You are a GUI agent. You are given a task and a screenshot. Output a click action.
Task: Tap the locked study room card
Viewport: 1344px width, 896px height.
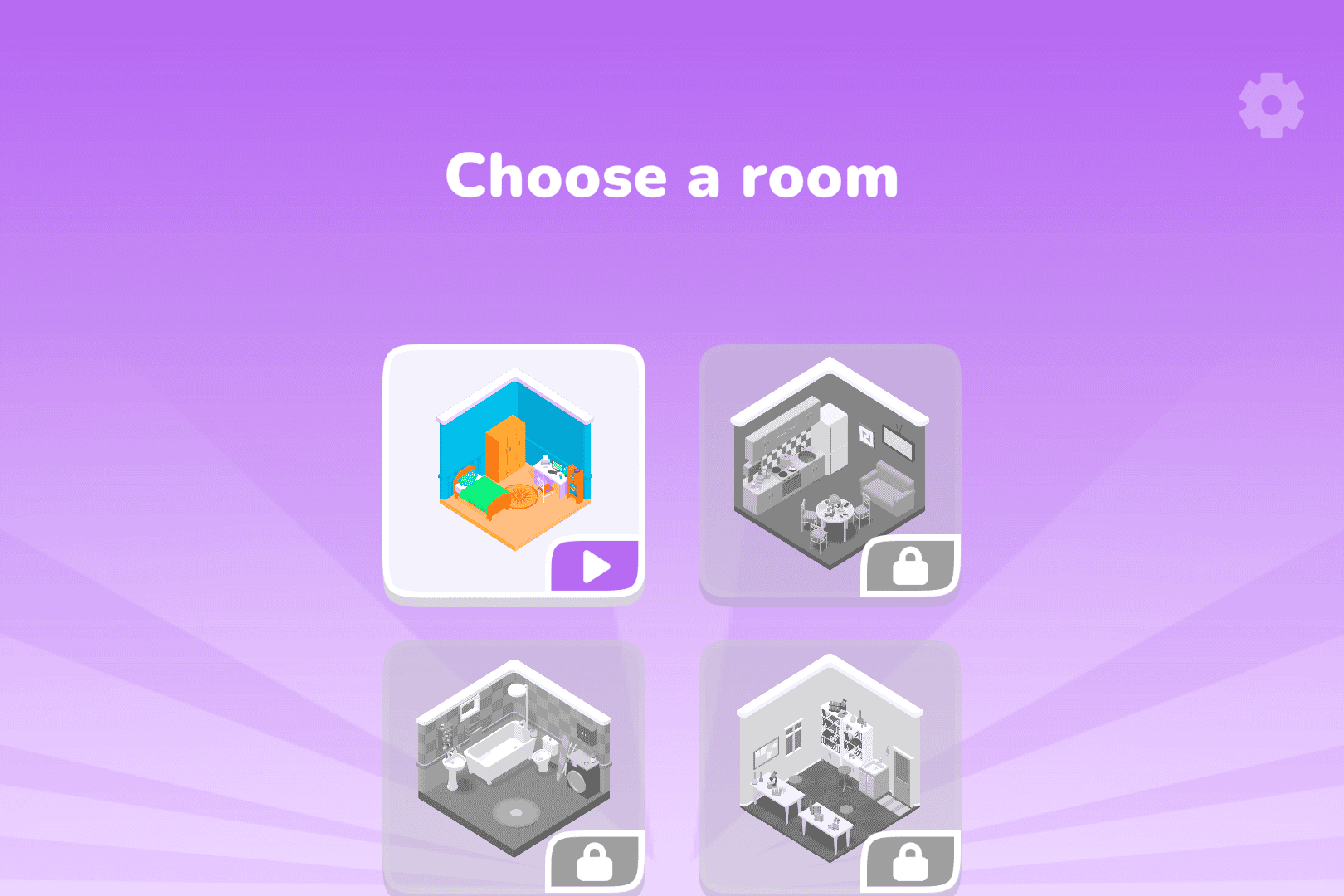pos(829,763)
